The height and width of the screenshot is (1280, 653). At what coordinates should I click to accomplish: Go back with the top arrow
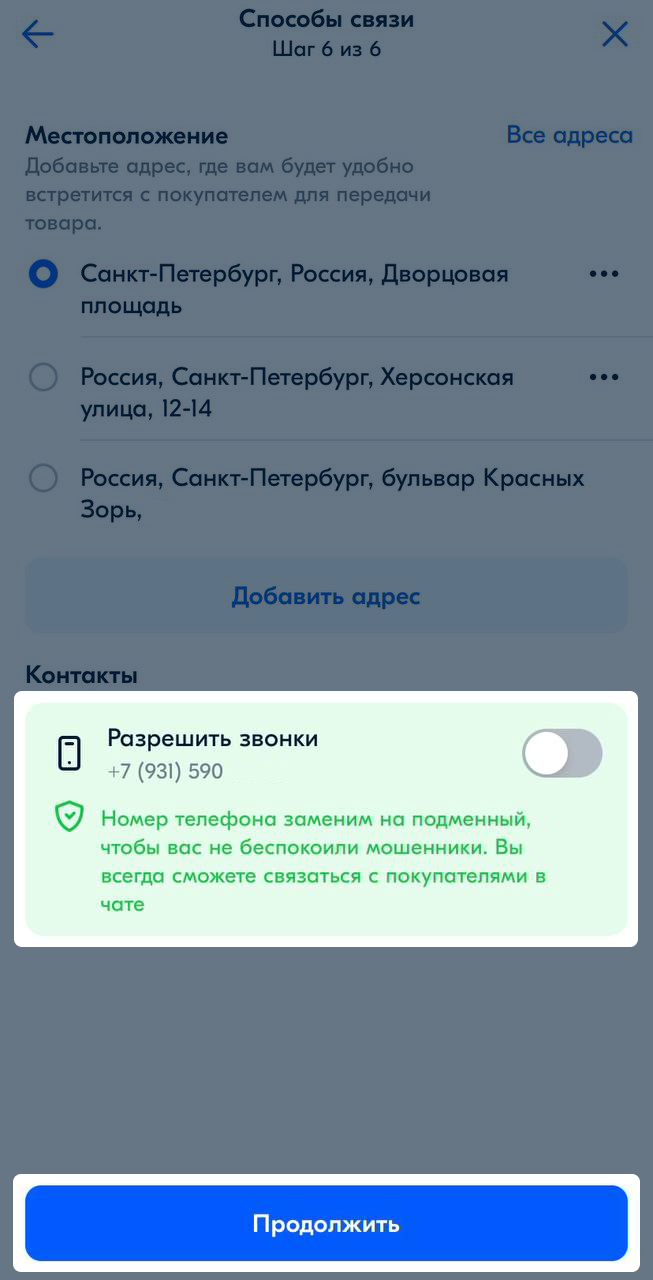click(38, 35)
